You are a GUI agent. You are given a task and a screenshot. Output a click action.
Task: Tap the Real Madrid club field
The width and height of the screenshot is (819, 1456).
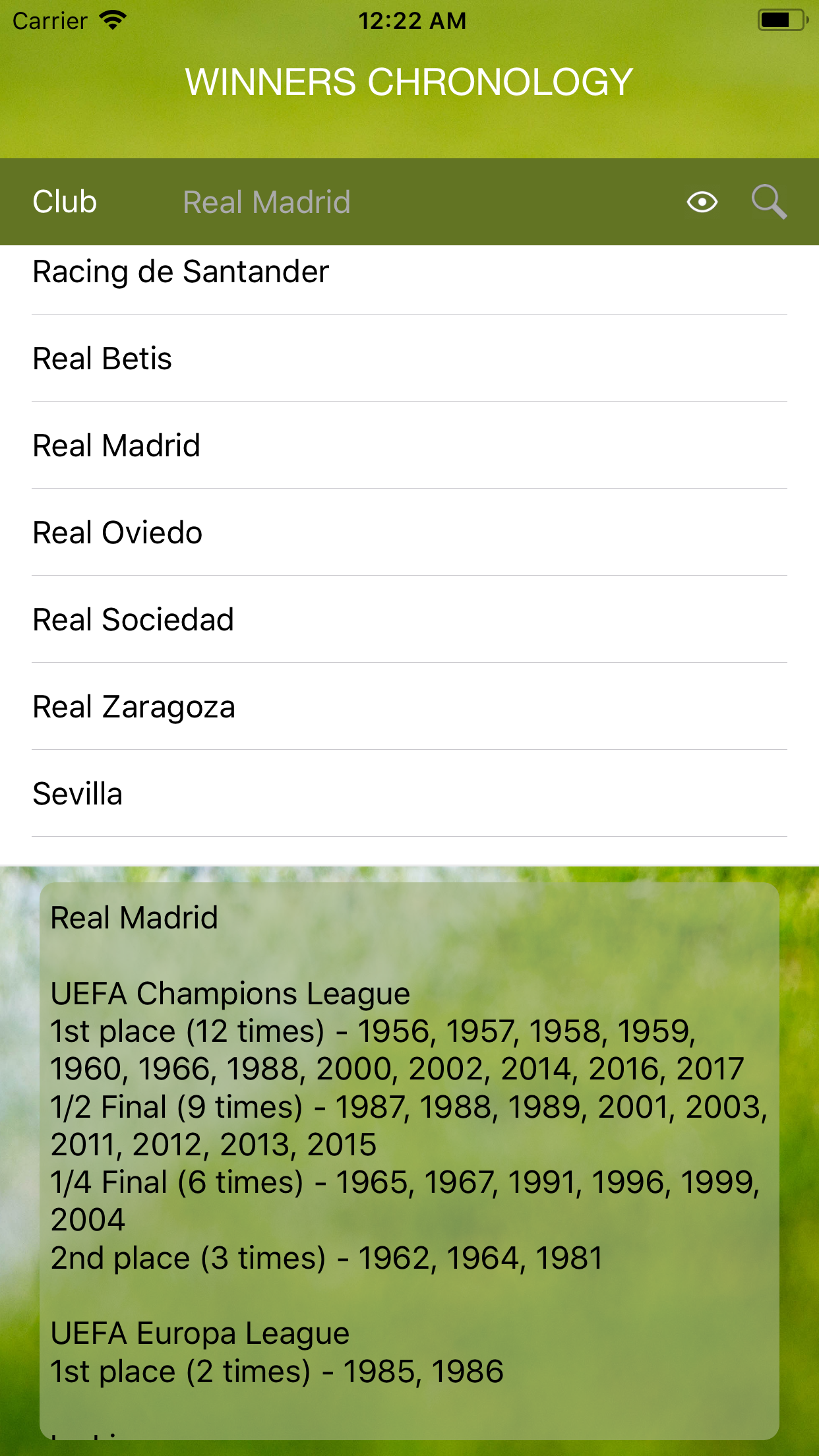click(266, 202)
